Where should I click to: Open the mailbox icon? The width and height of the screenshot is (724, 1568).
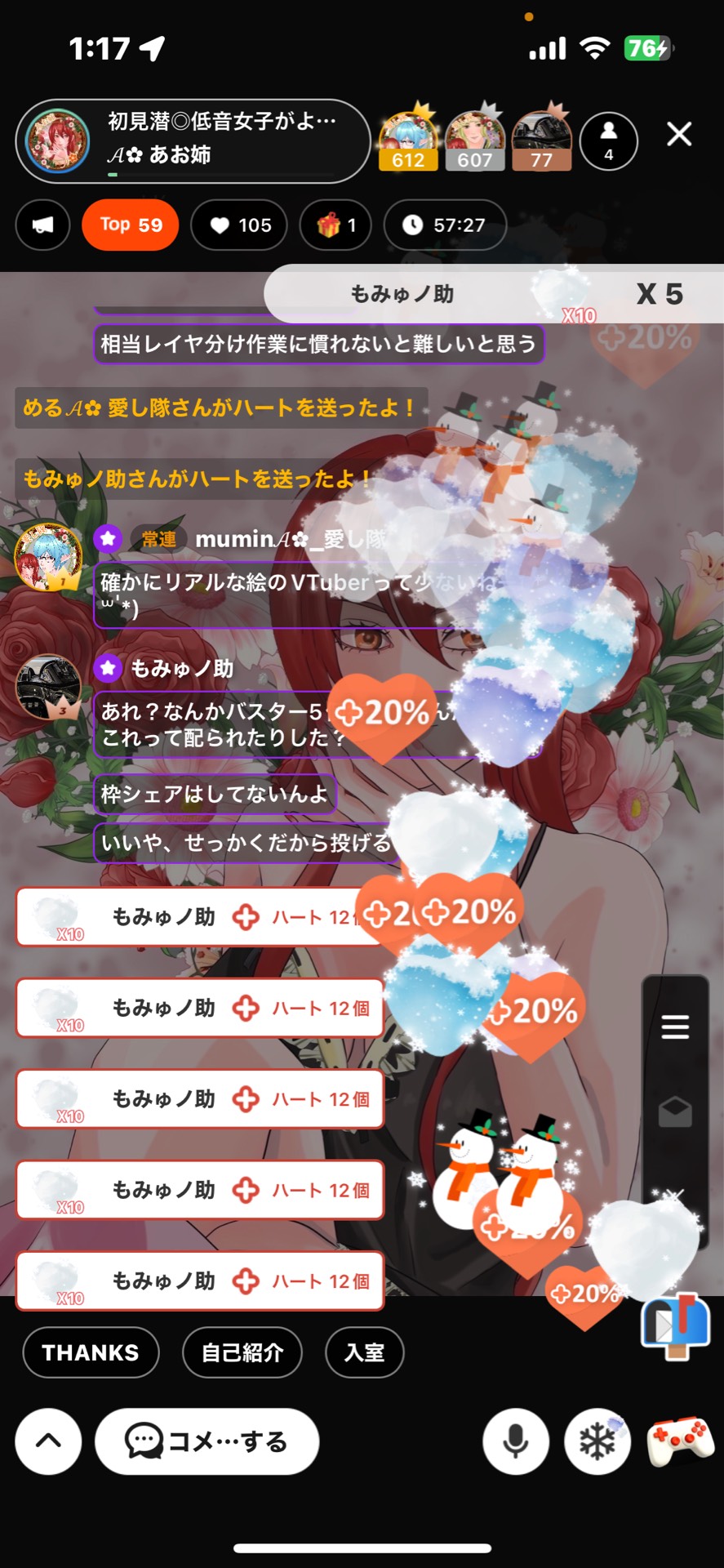676,1326
